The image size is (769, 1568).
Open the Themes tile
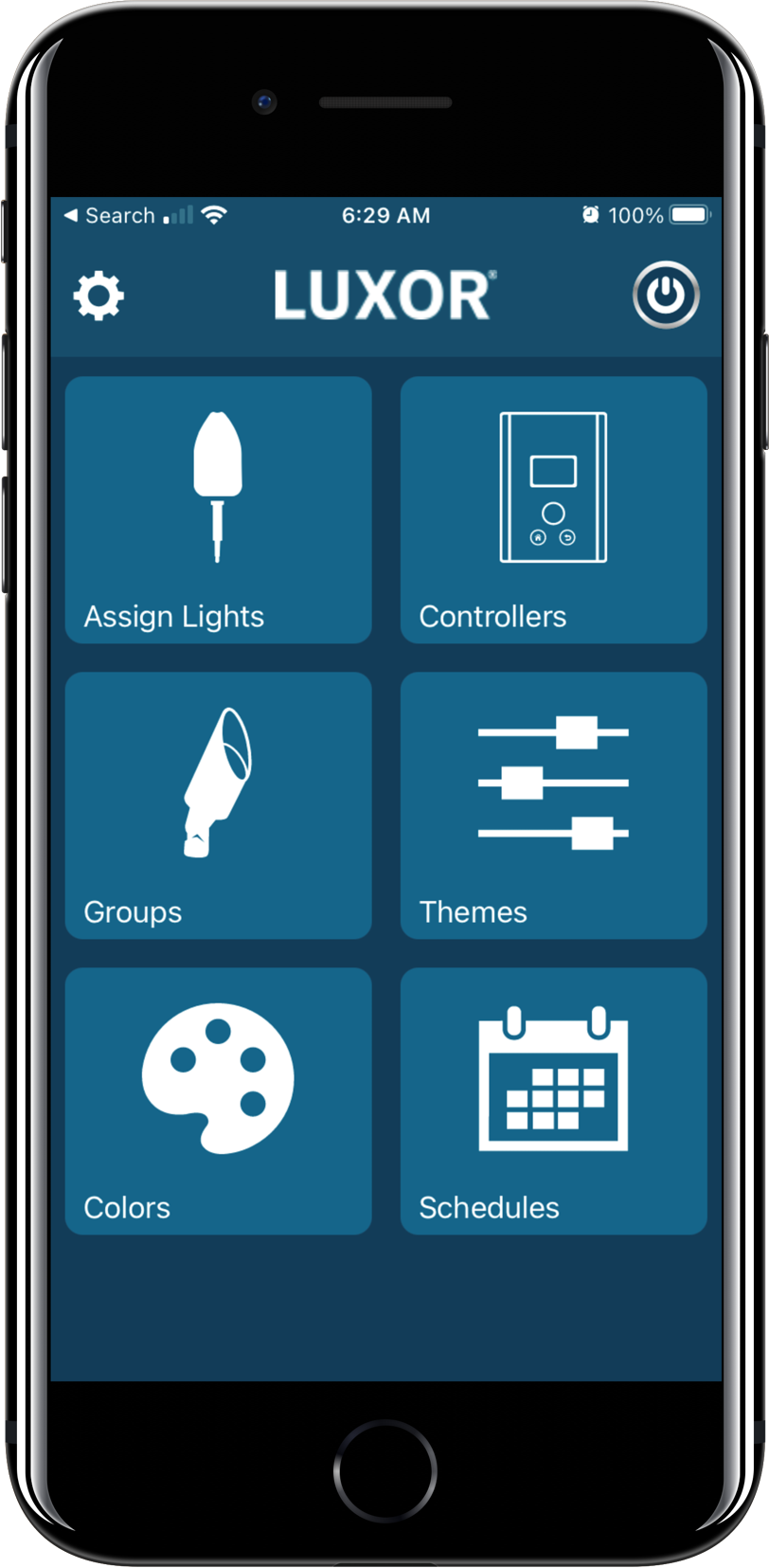click(553, 805)
